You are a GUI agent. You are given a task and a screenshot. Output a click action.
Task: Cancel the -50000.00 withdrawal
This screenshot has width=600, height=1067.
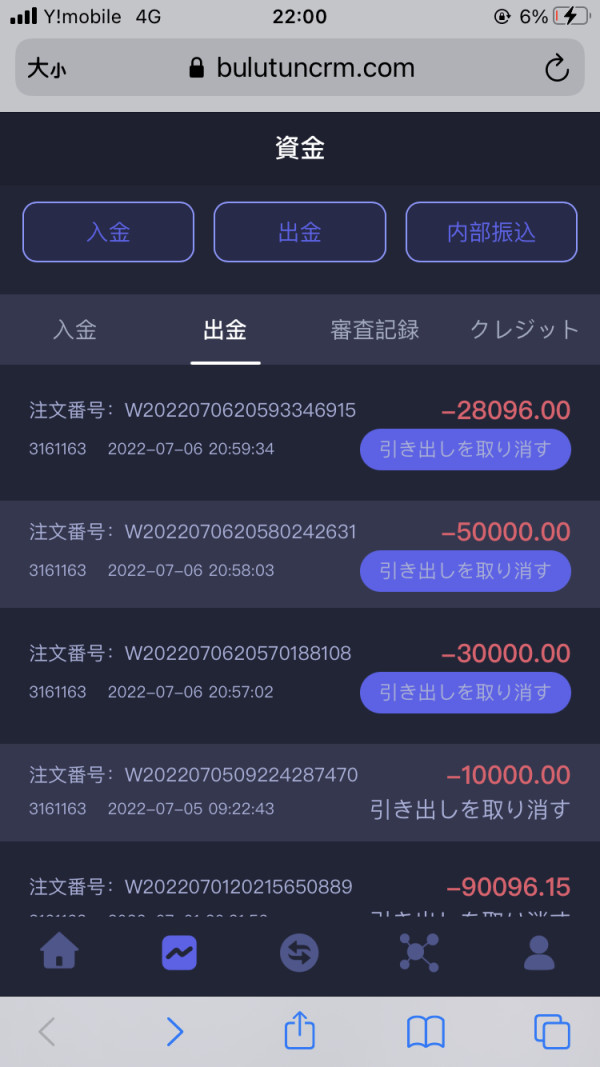pos(465,571)
